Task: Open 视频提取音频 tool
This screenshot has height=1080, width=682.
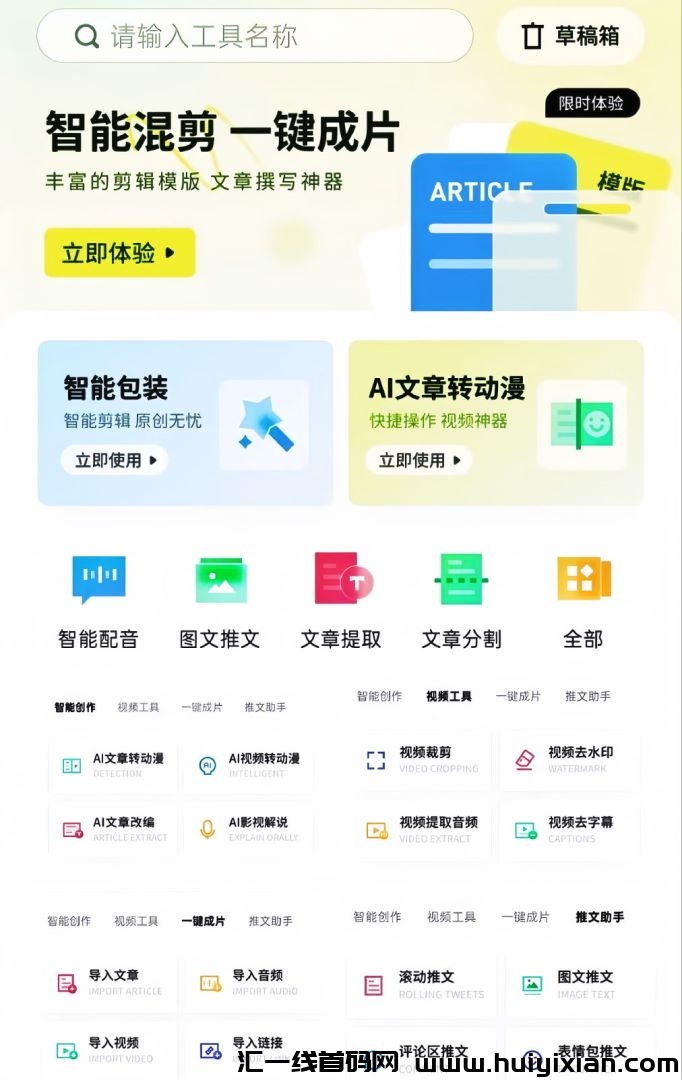Action: (x=422, y=829)
